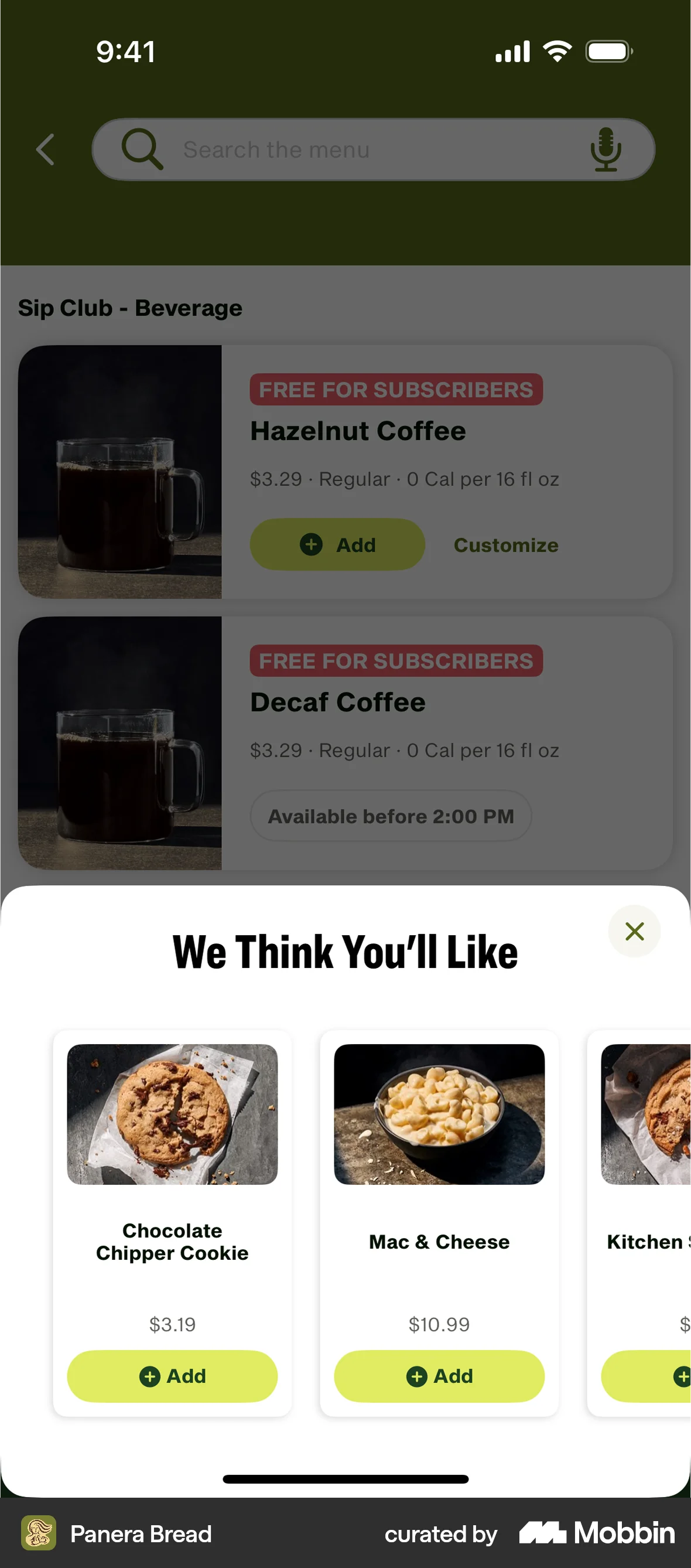Tap the Search the menu field
This screenshot has height=1568, width=691.
(365, 149)
